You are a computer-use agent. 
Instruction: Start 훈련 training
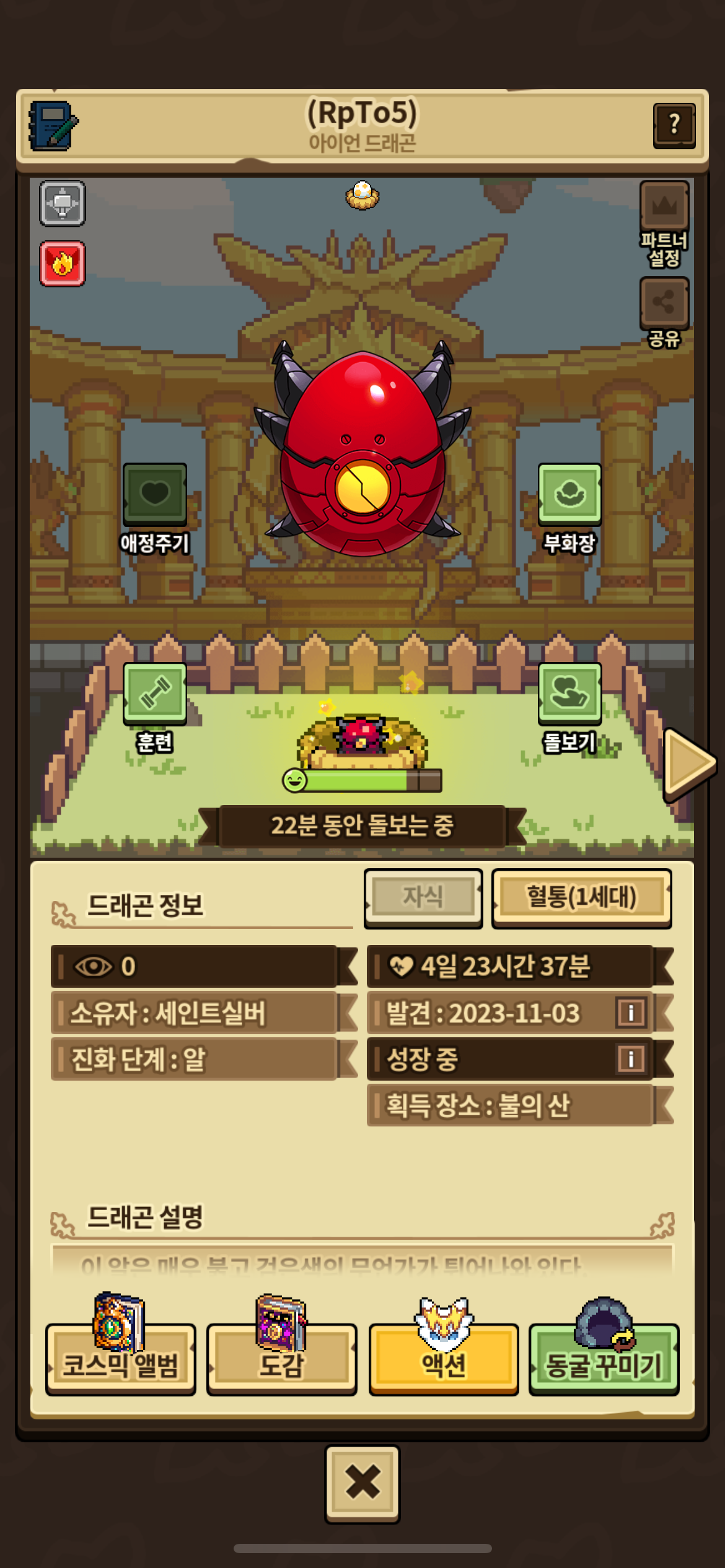point(154,693)
